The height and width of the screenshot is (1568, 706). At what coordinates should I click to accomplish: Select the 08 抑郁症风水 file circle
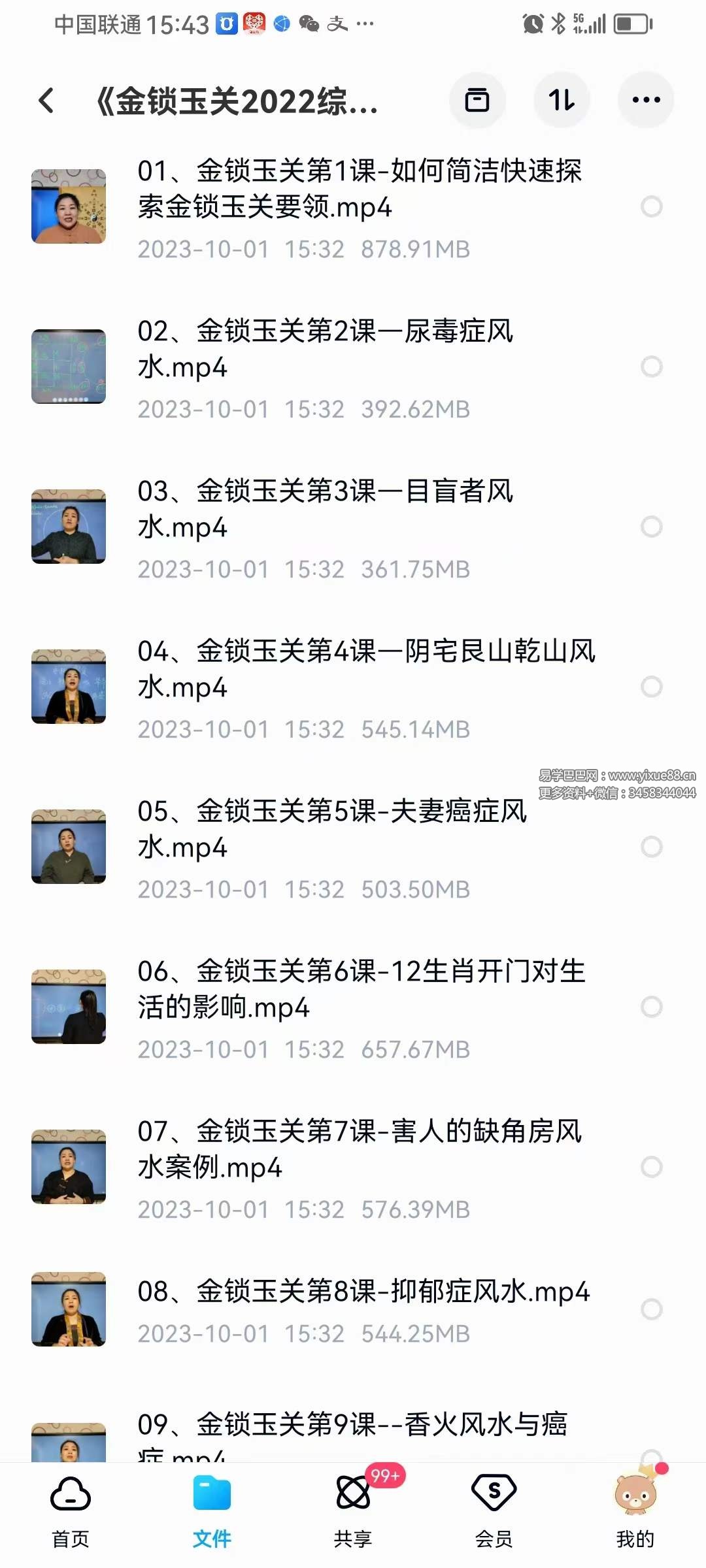point(651,1309)
